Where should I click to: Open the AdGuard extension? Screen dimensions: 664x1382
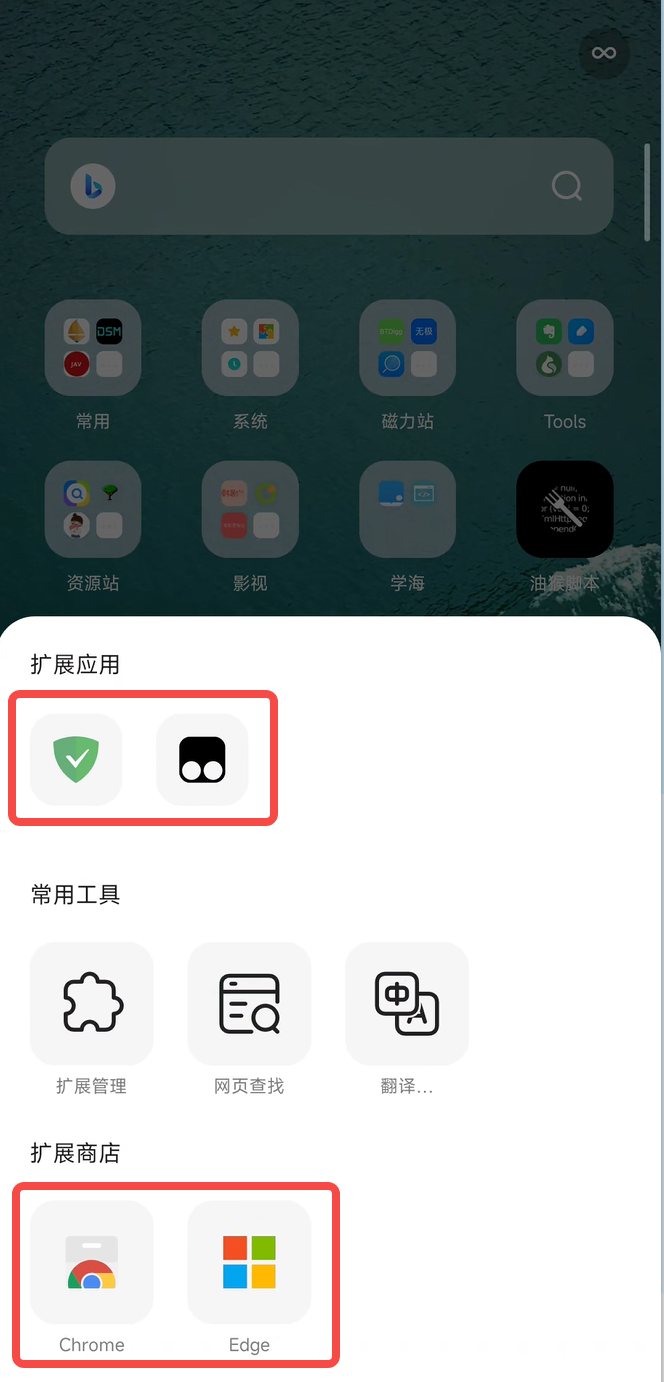(76, 760)
